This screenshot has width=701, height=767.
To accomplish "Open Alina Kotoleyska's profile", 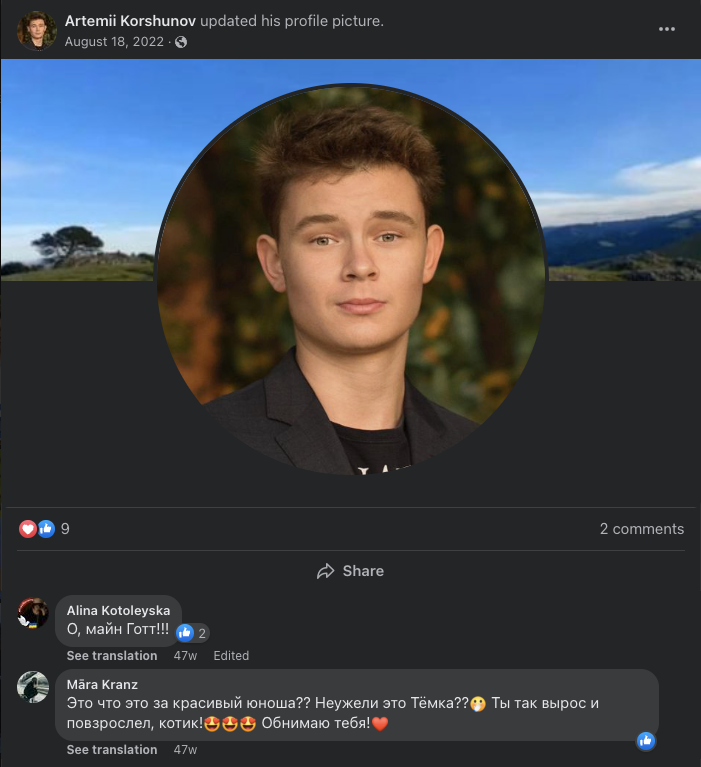I will (x=118, y=610).
